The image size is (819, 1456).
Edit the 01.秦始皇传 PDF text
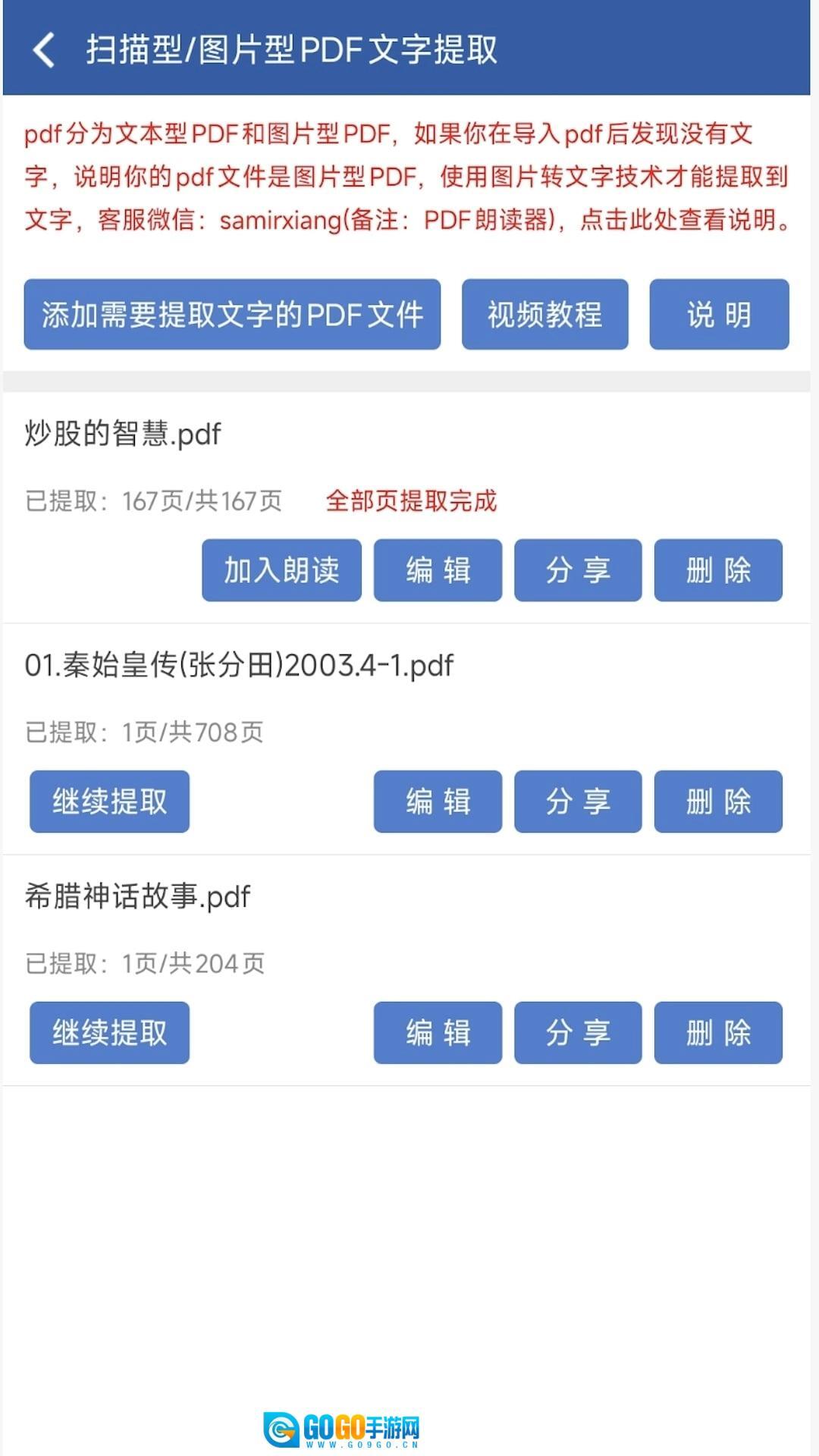(438, 802)
